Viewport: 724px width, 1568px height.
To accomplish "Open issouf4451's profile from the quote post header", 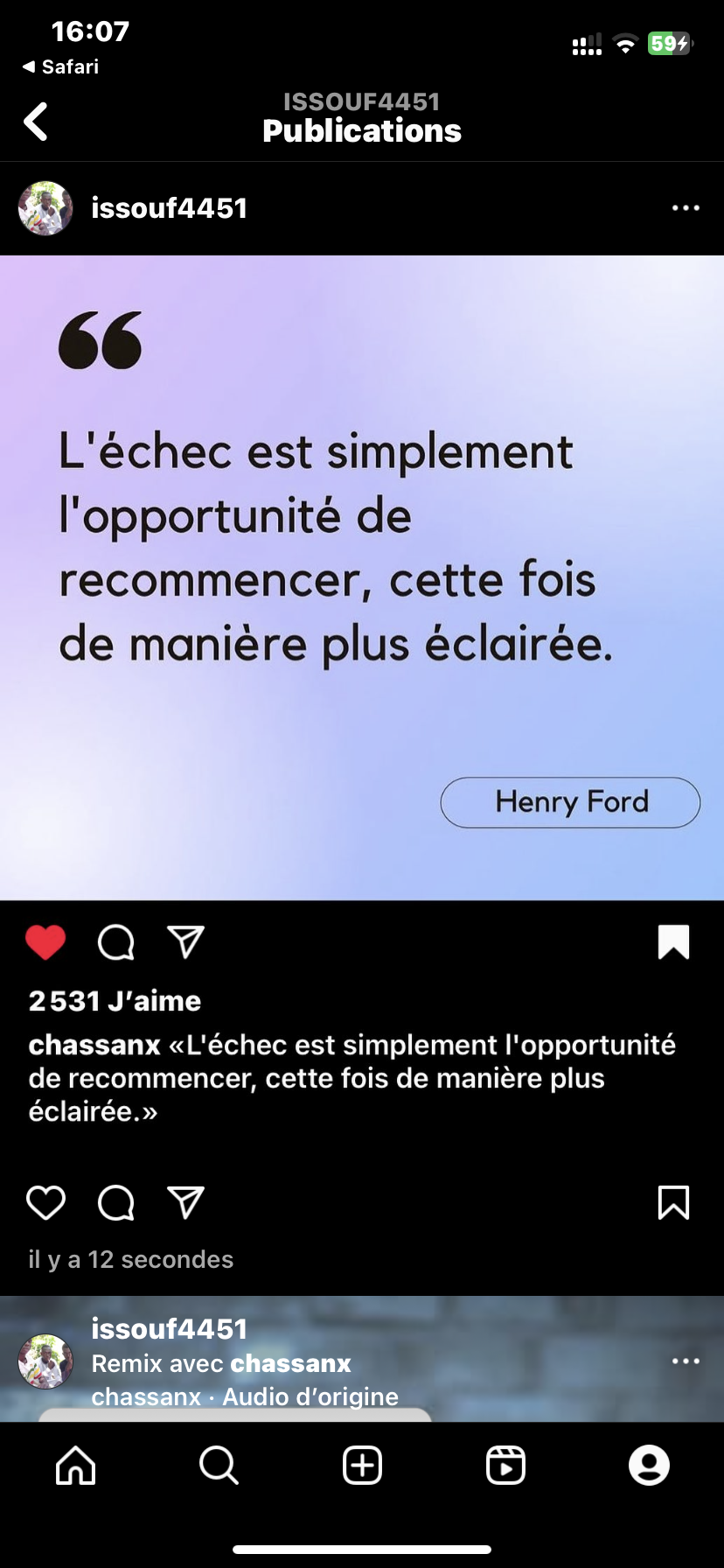I will coord(169,208).
